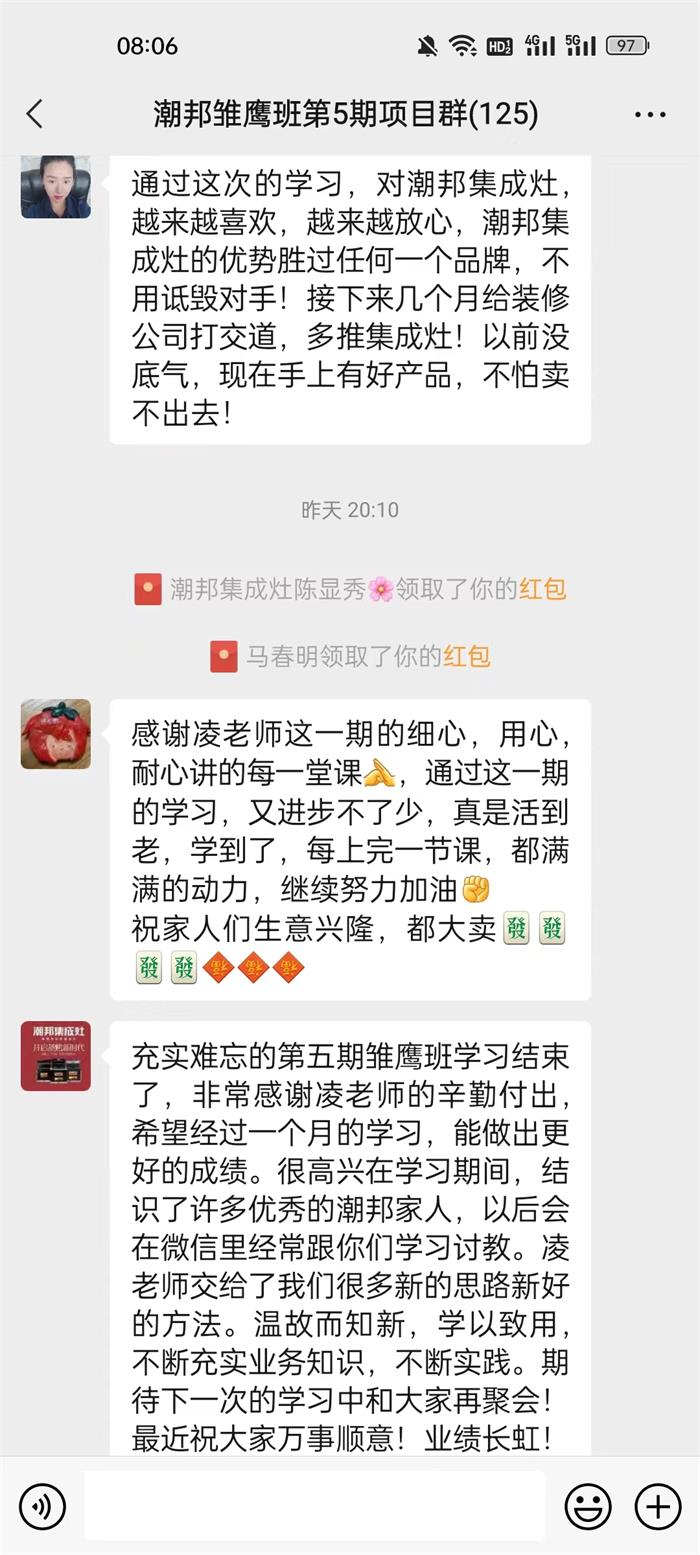View profile of the 潮邦集成灶 avatar
Viewport: 700px width, 1555px height.
[56, 1056]
